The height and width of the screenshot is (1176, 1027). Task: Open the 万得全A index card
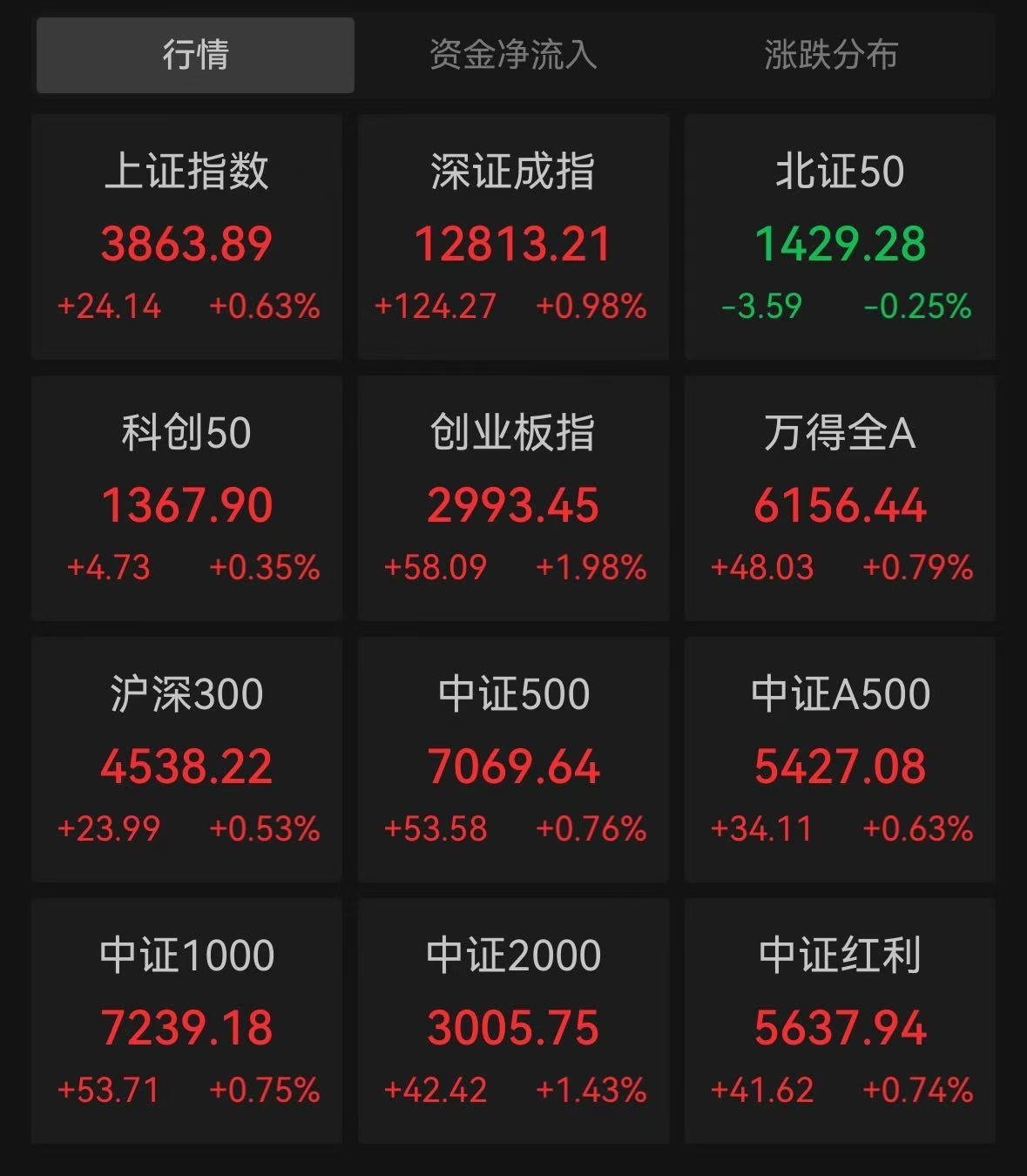click(x=840, y=498)
